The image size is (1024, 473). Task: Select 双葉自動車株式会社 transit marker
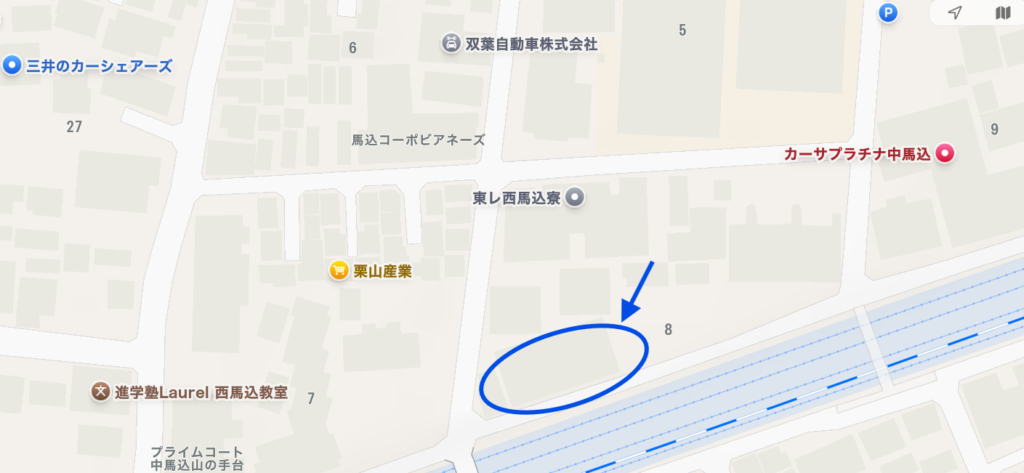tap(451, 43)
